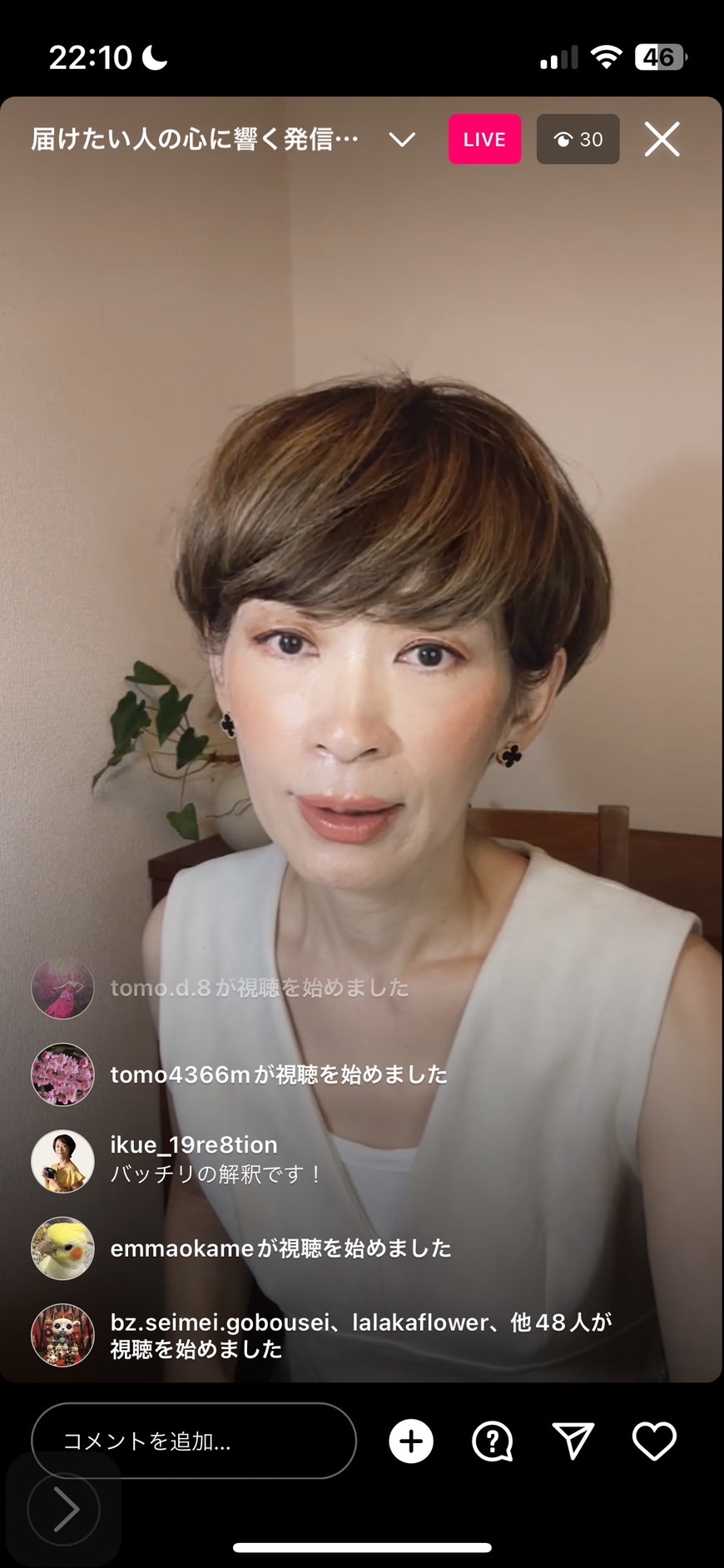
Task: Open tomo4366m's profile avatar
Action: pyautogui.click(x=62, y=1074)
